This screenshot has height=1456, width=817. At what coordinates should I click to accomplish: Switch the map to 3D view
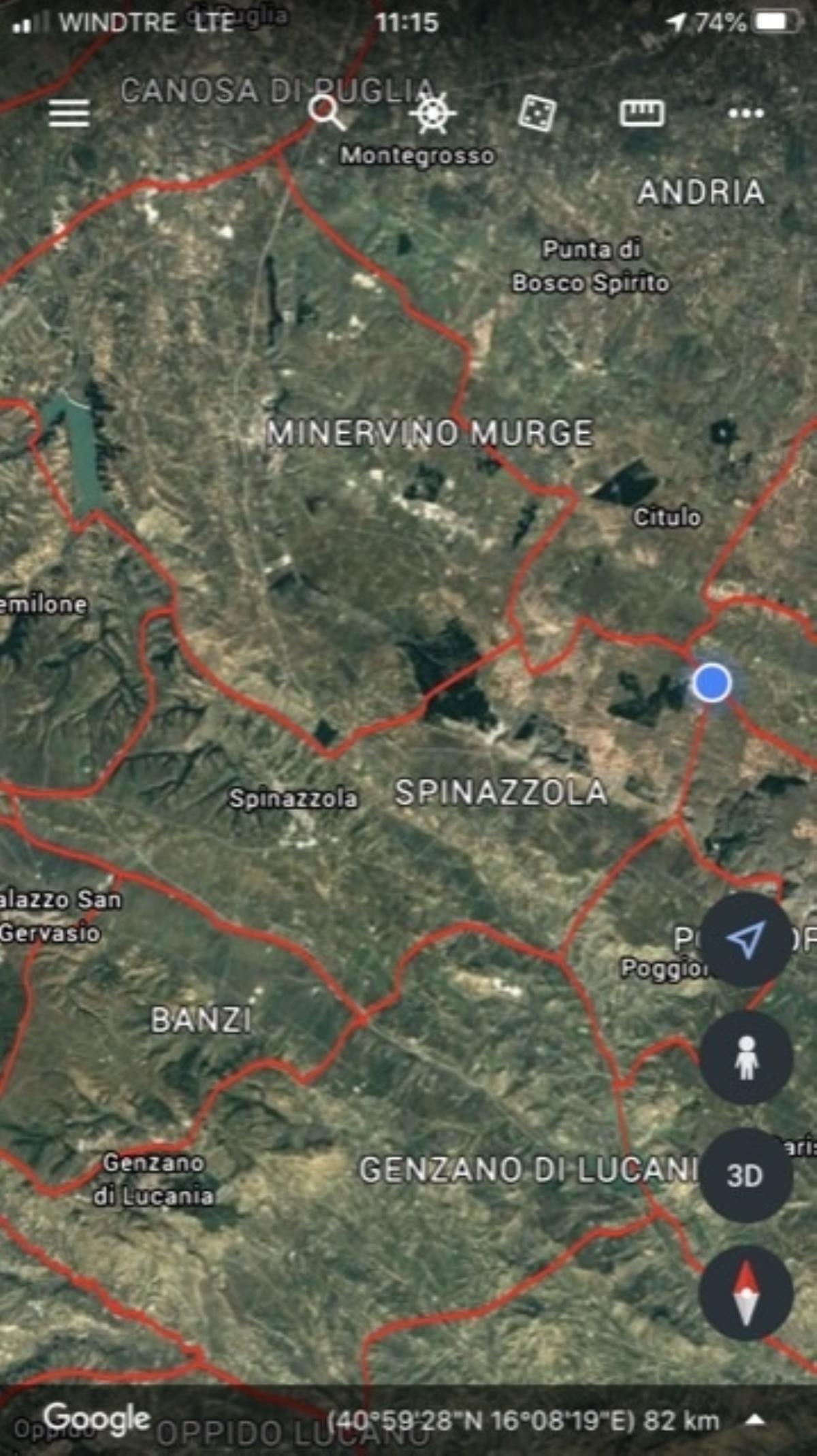tap(746, 1176)
